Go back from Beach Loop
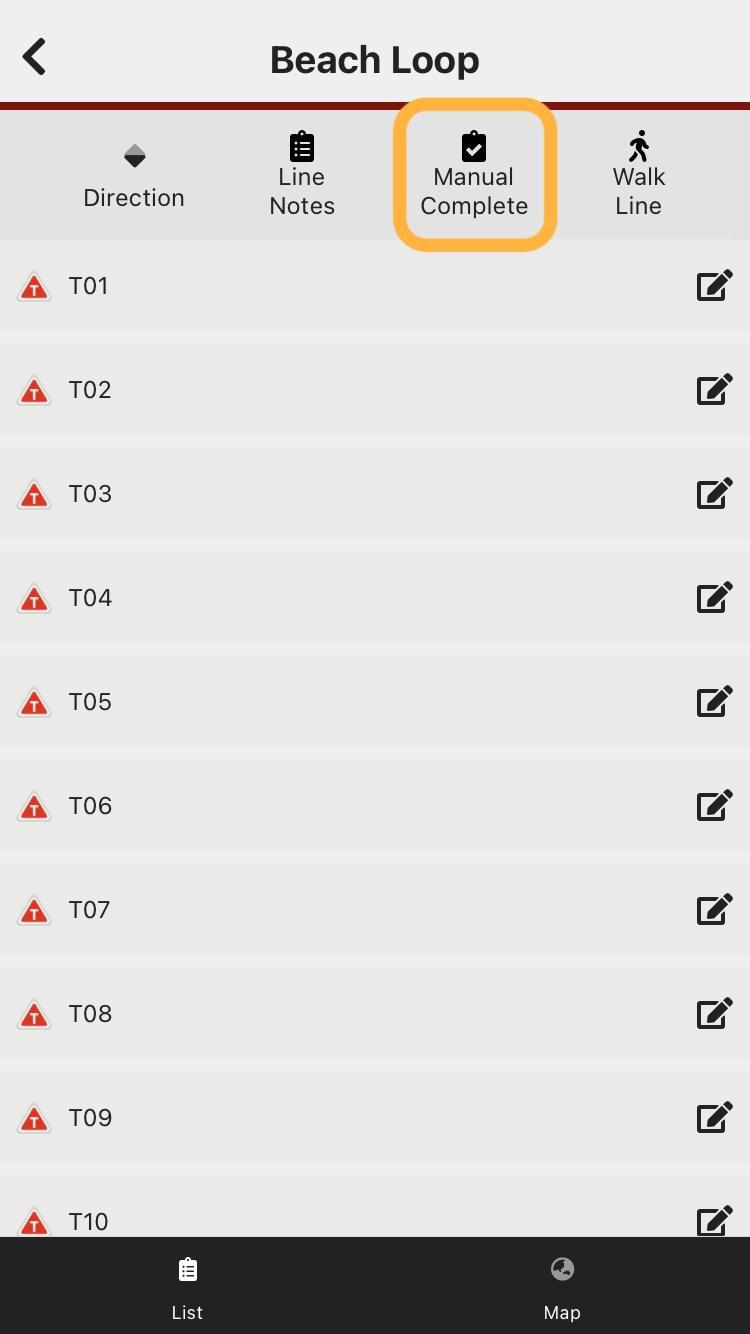Viewport: 750px width, 1334px height. (x=35, y=57)
